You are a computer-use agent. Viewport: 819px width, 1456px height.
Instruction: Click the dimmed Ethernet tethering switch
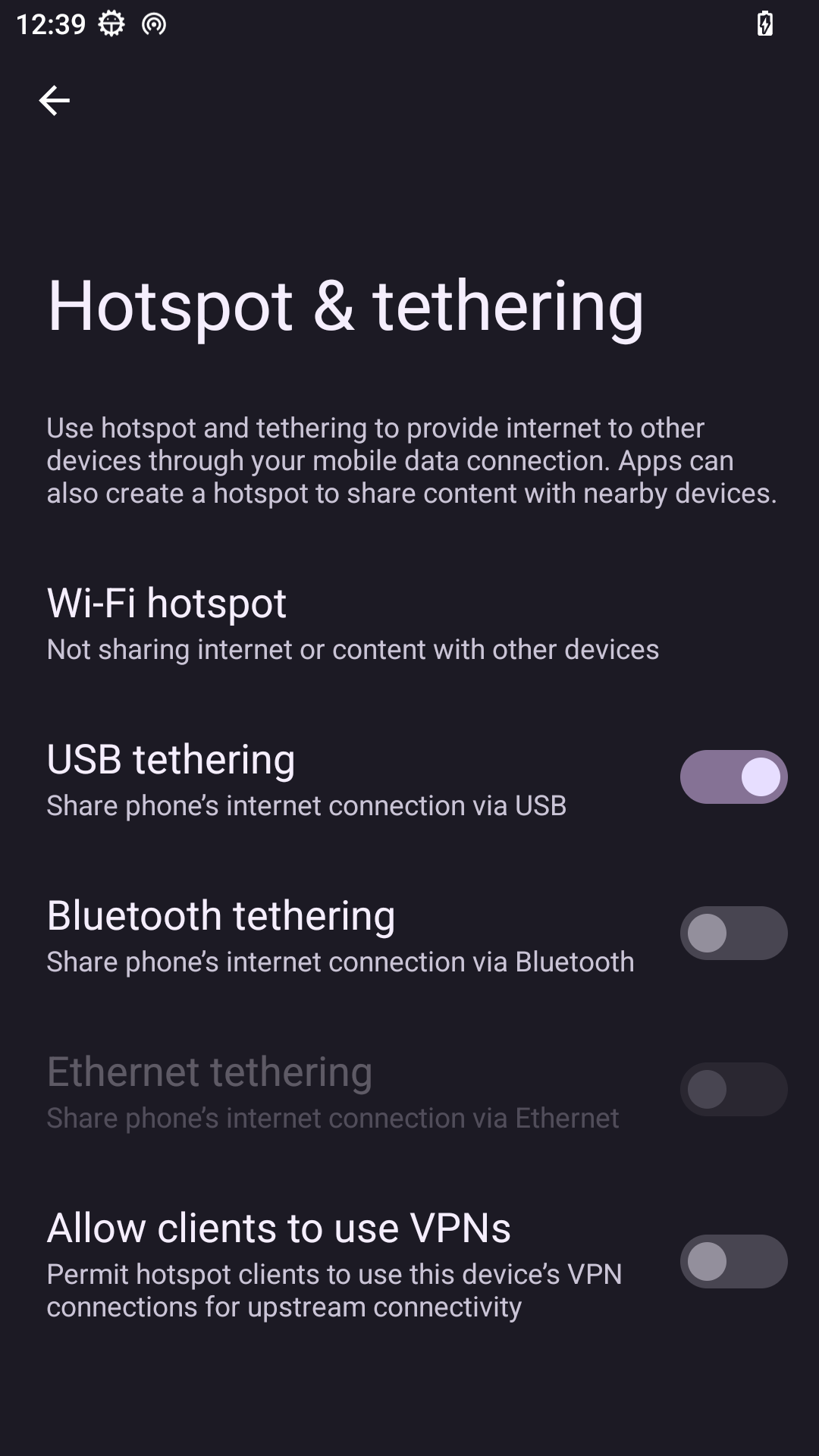tap(733, 1089)
